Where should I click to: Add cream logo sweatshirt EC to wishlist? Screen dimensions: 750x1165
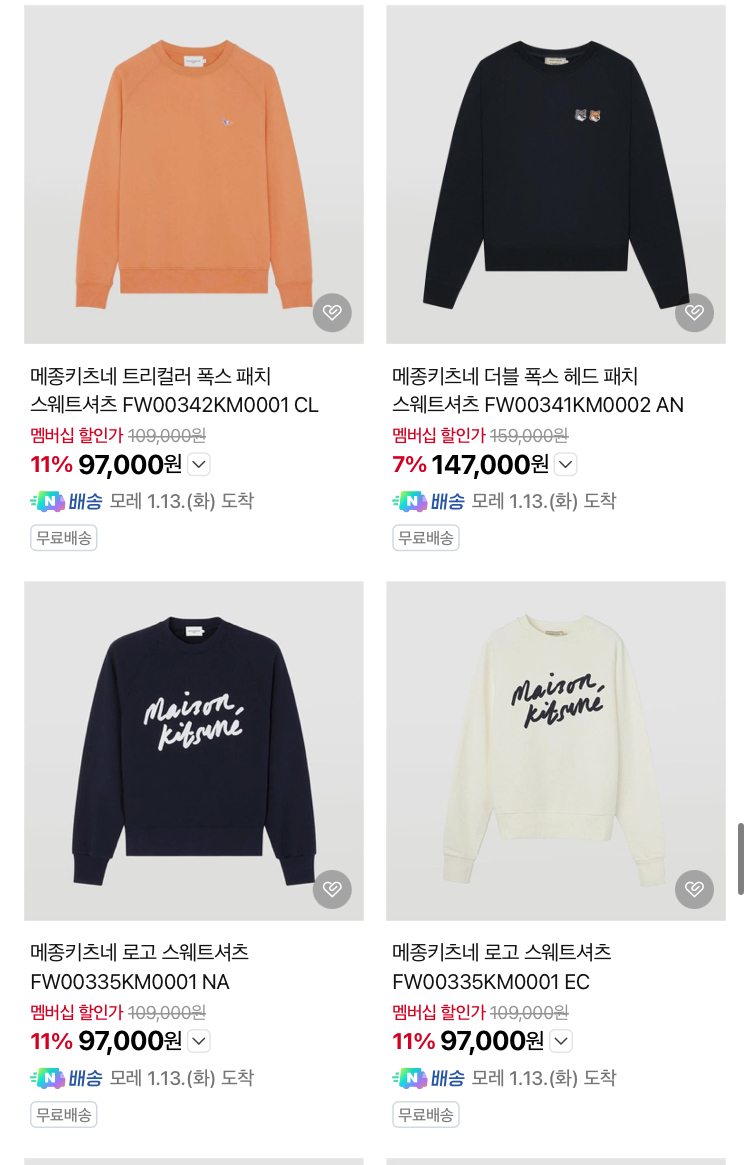(x=694, y=889)
